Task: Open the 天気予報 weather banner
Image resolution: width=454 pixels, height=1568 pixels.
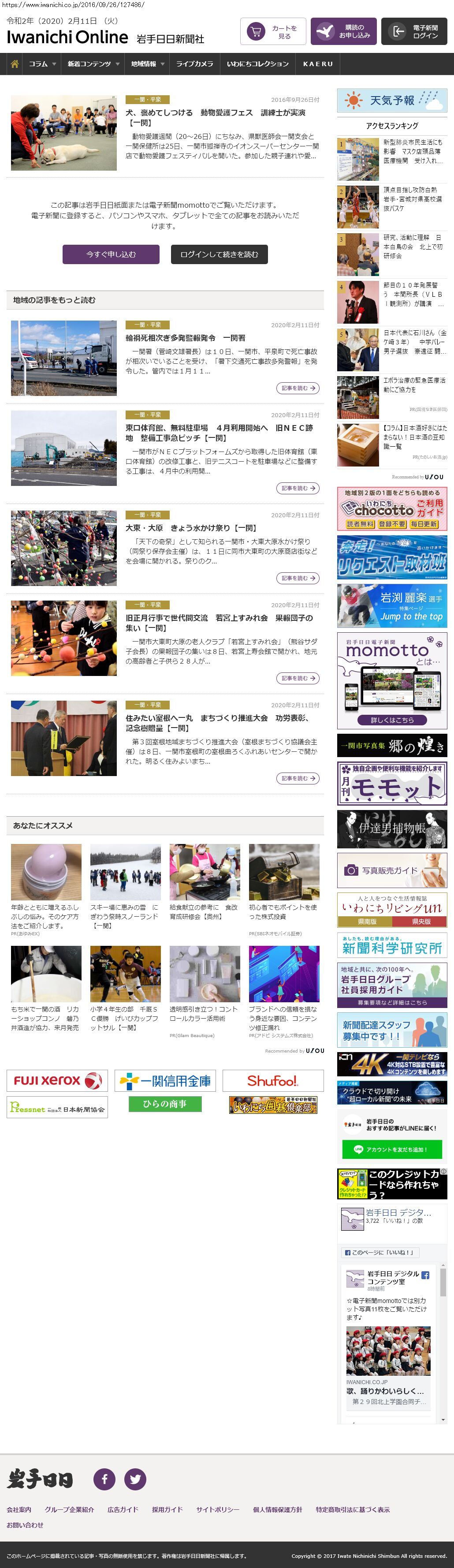Action: tap(391, 101)
